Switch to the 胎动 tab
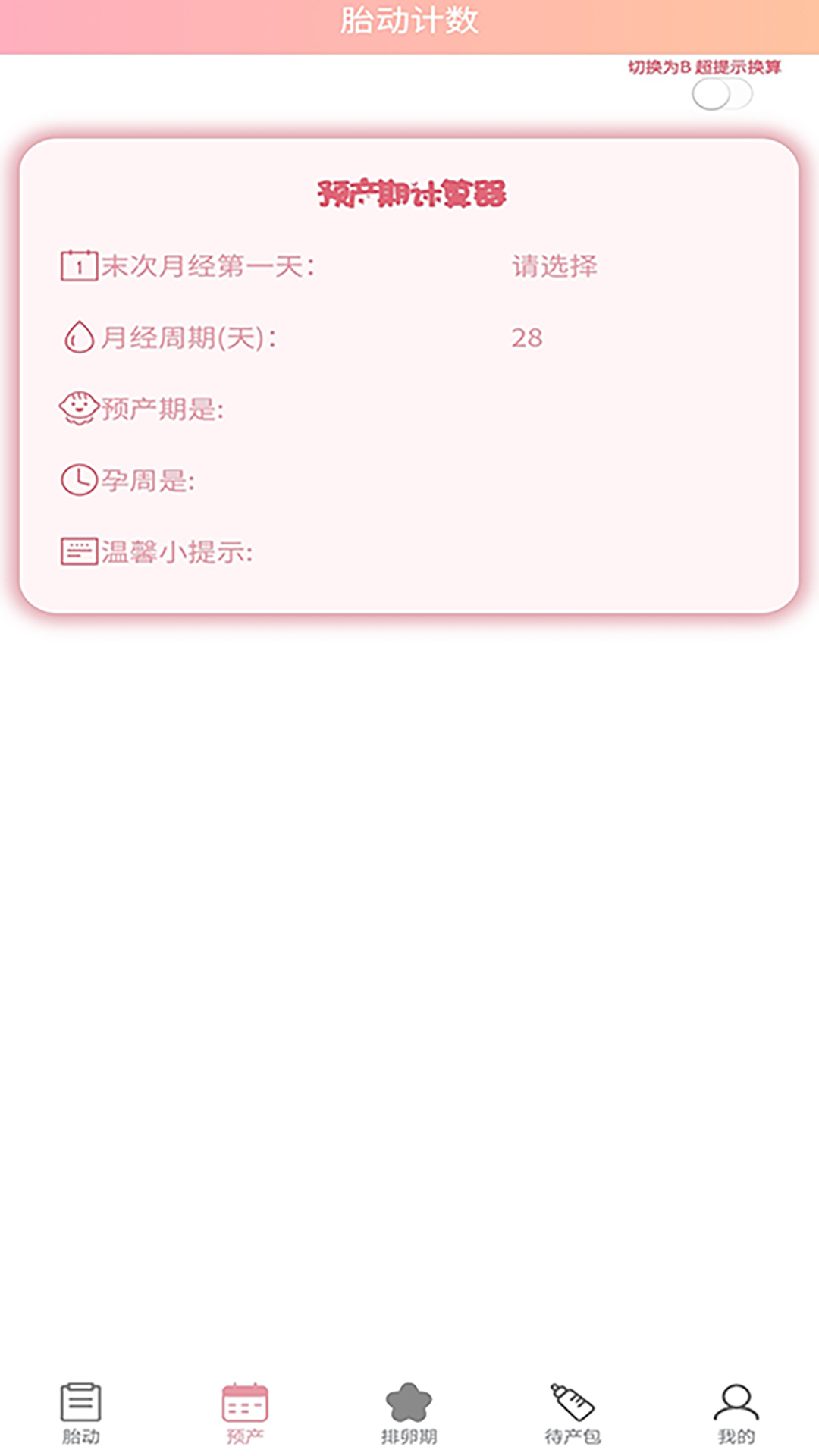The height and width of the screenshot is (1456, 819). click(x=80, y=1413)
